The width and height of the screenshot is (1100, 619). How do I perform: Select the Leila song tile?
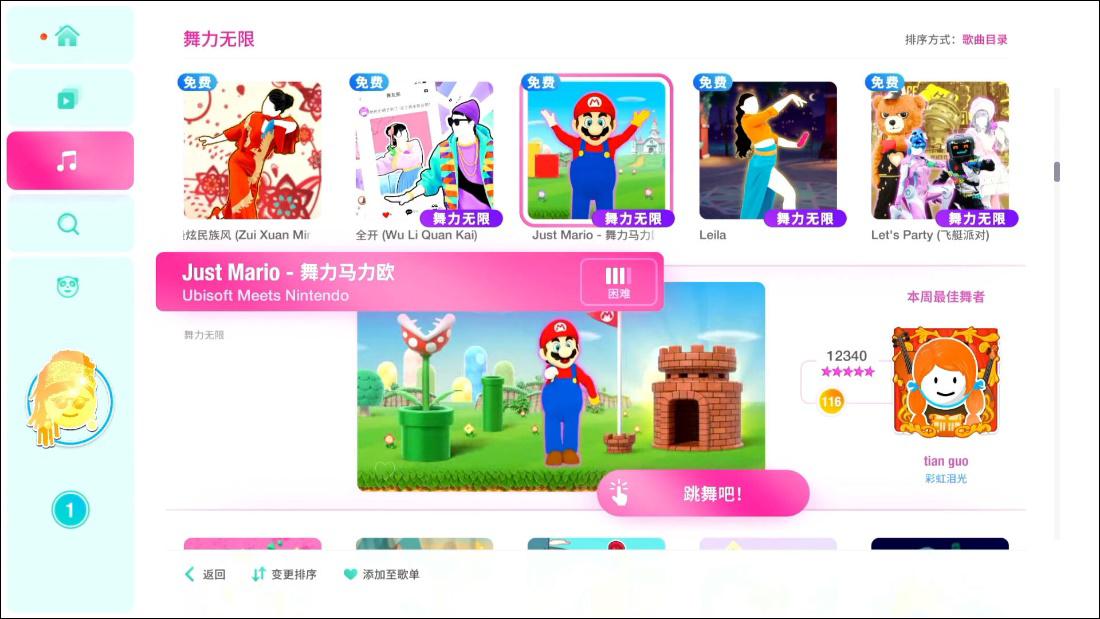[x=768, y=151]
